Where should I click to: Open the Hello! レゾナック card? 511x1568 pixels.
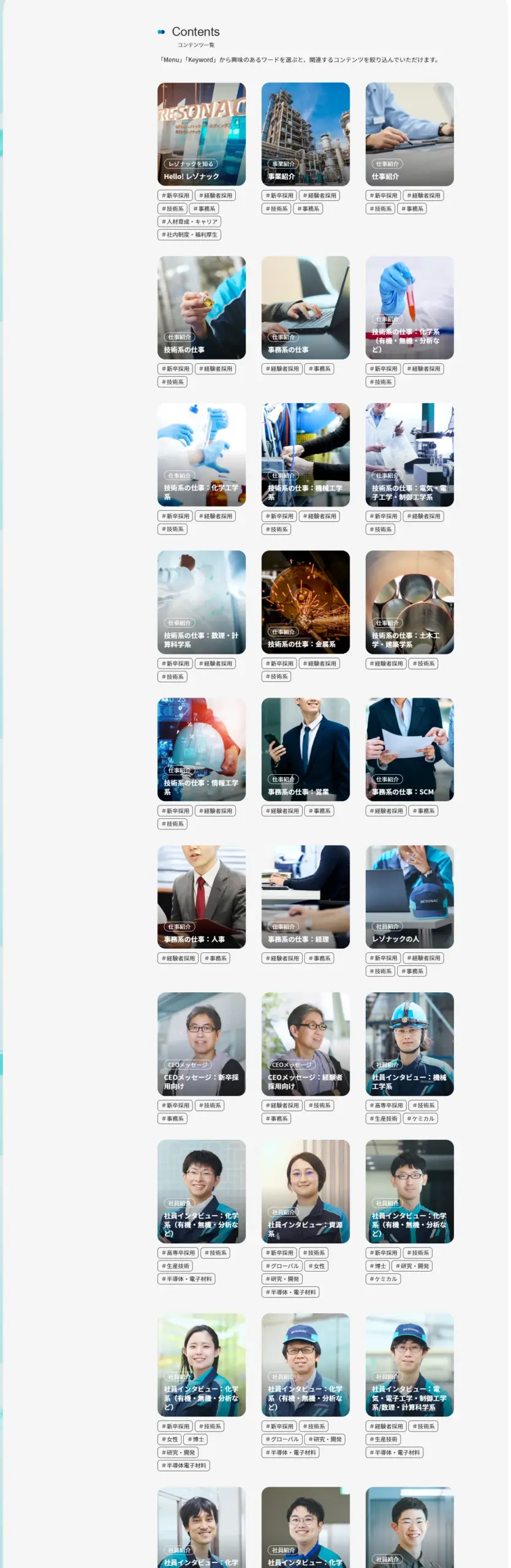(201, 134)
